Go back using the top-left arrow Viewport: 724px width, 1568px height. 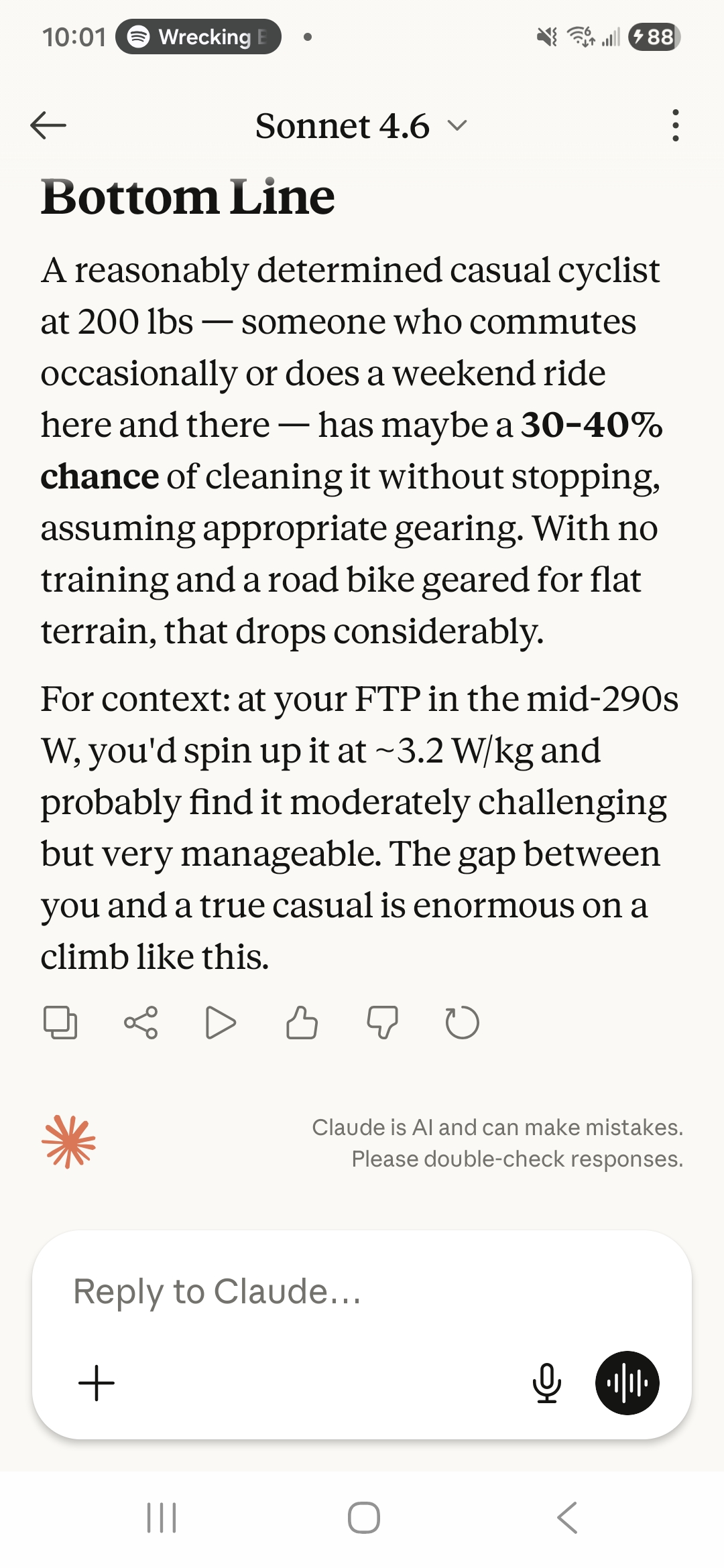[48, 125]
